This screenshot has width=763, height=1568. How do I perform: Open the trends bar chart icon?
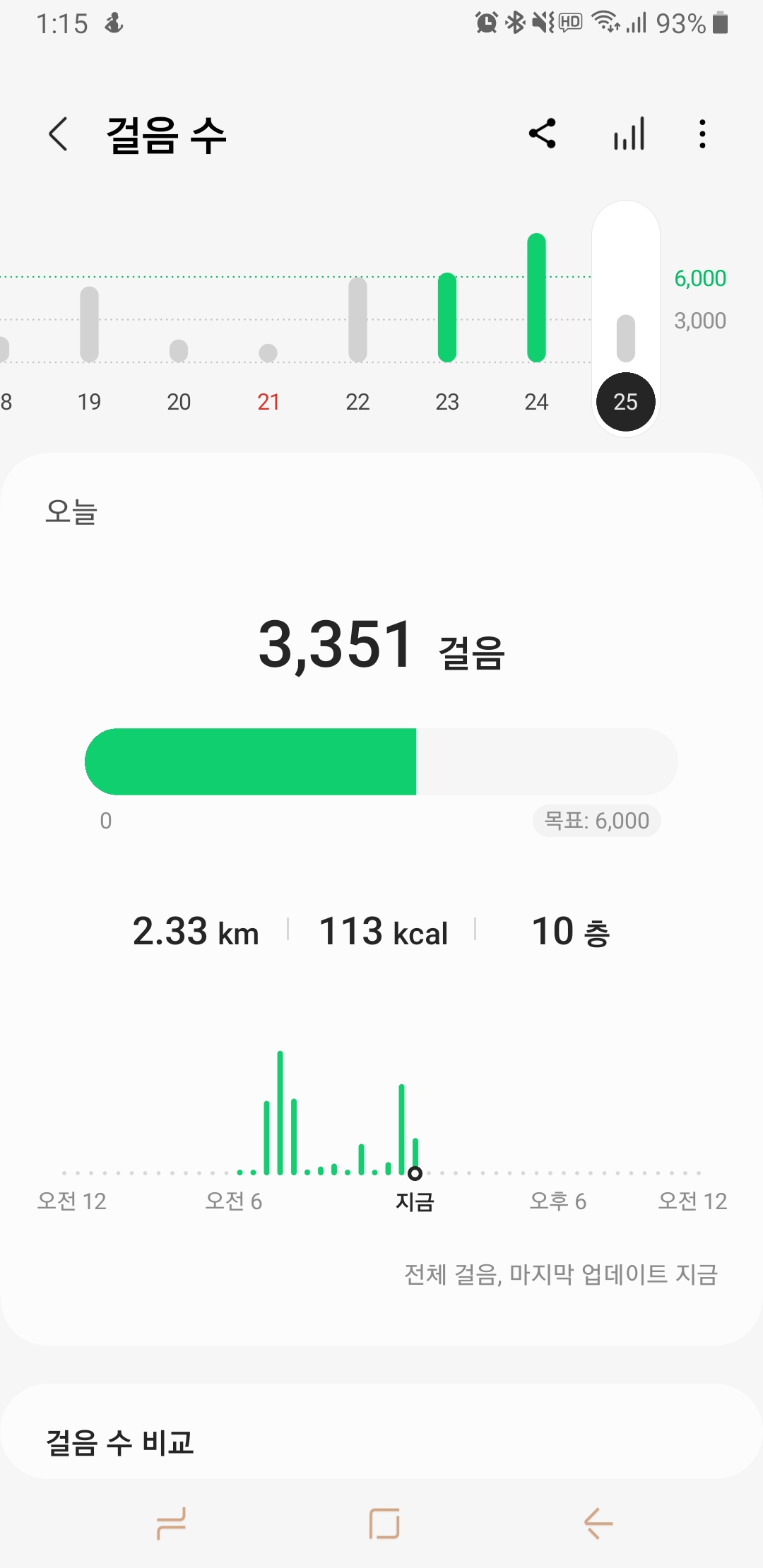pos(629,133)
